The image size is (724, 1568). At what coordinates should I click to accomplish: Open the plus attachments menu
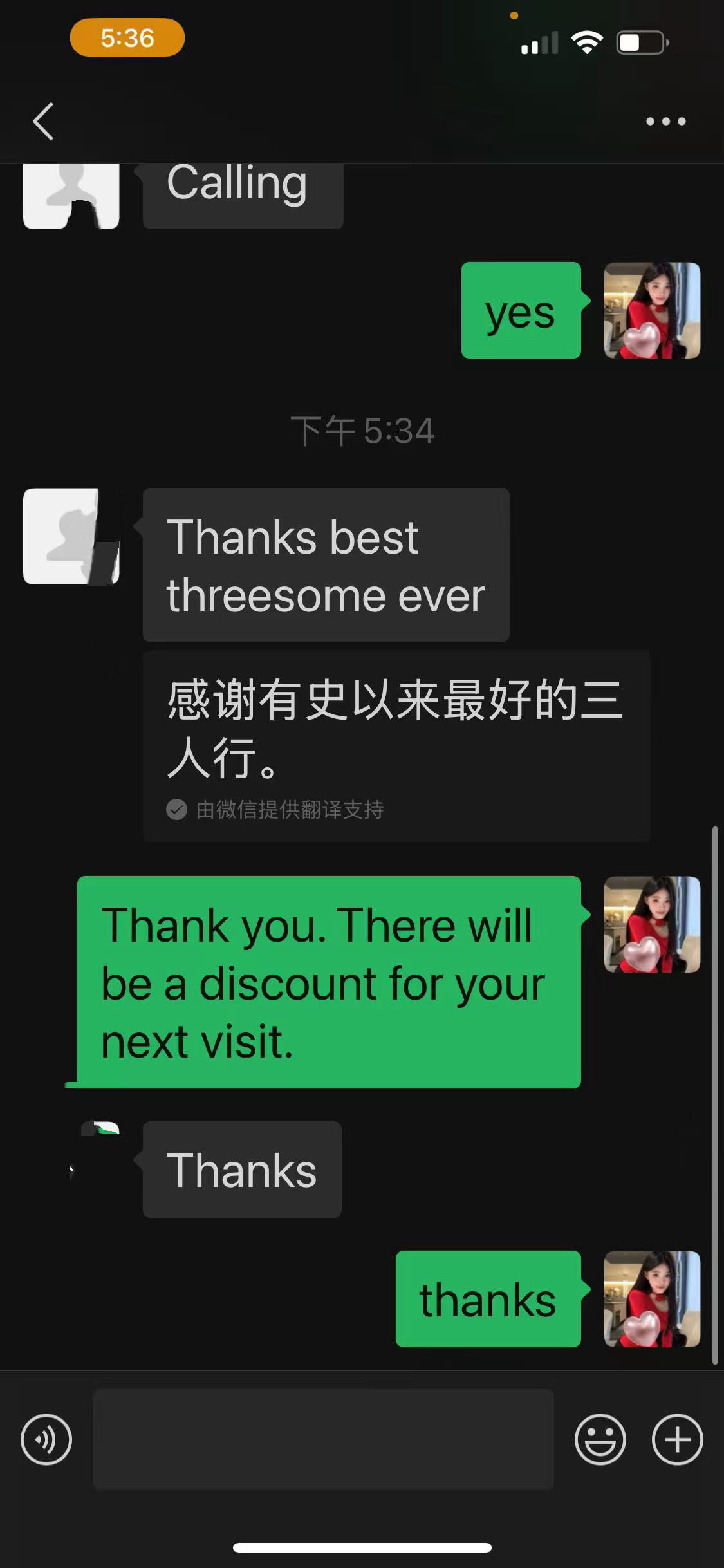(677, 1439)
